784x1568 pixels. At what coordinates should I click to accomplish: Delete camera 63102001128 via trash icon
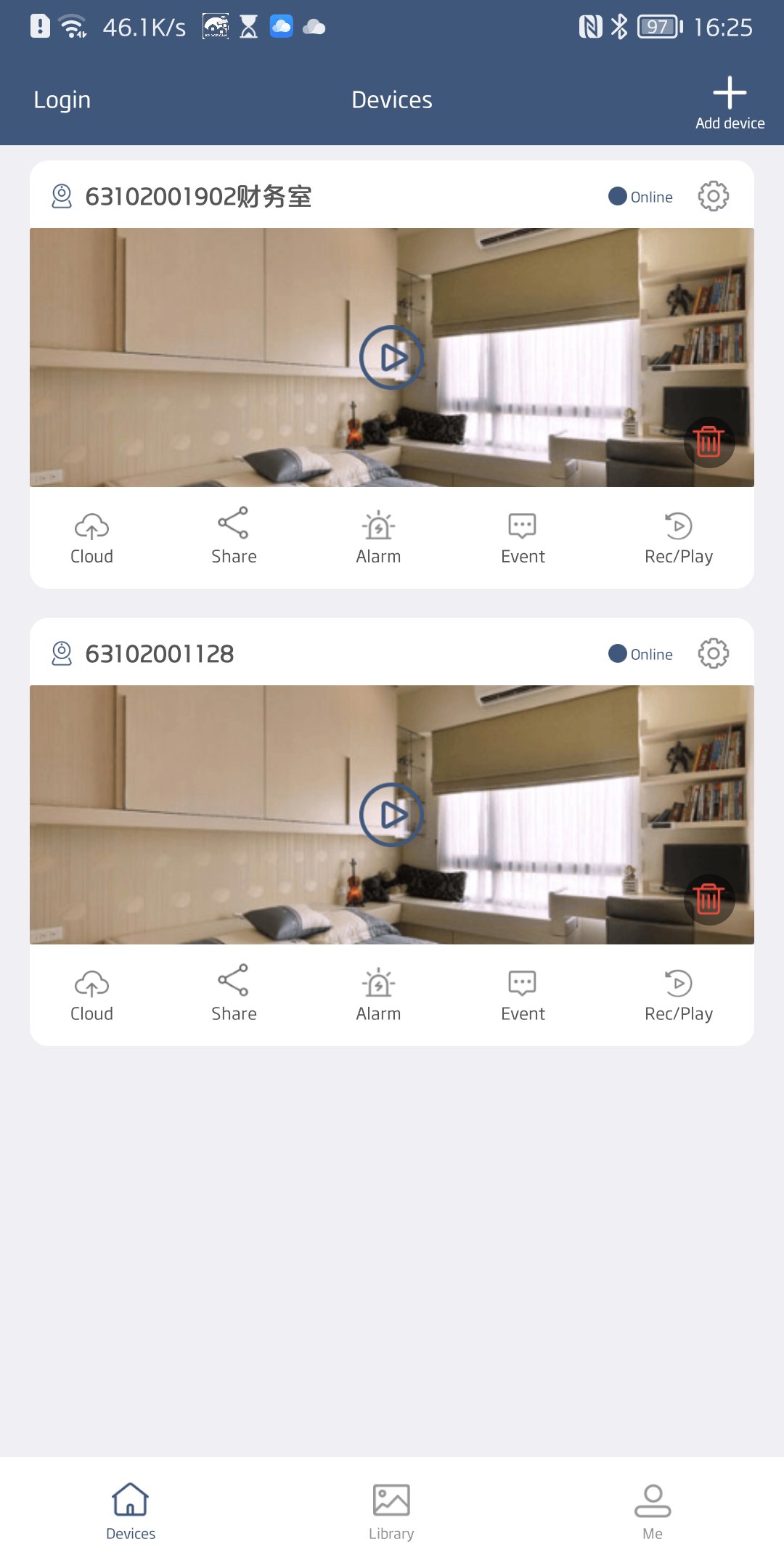pyautogui.click(x=708, y=899)
